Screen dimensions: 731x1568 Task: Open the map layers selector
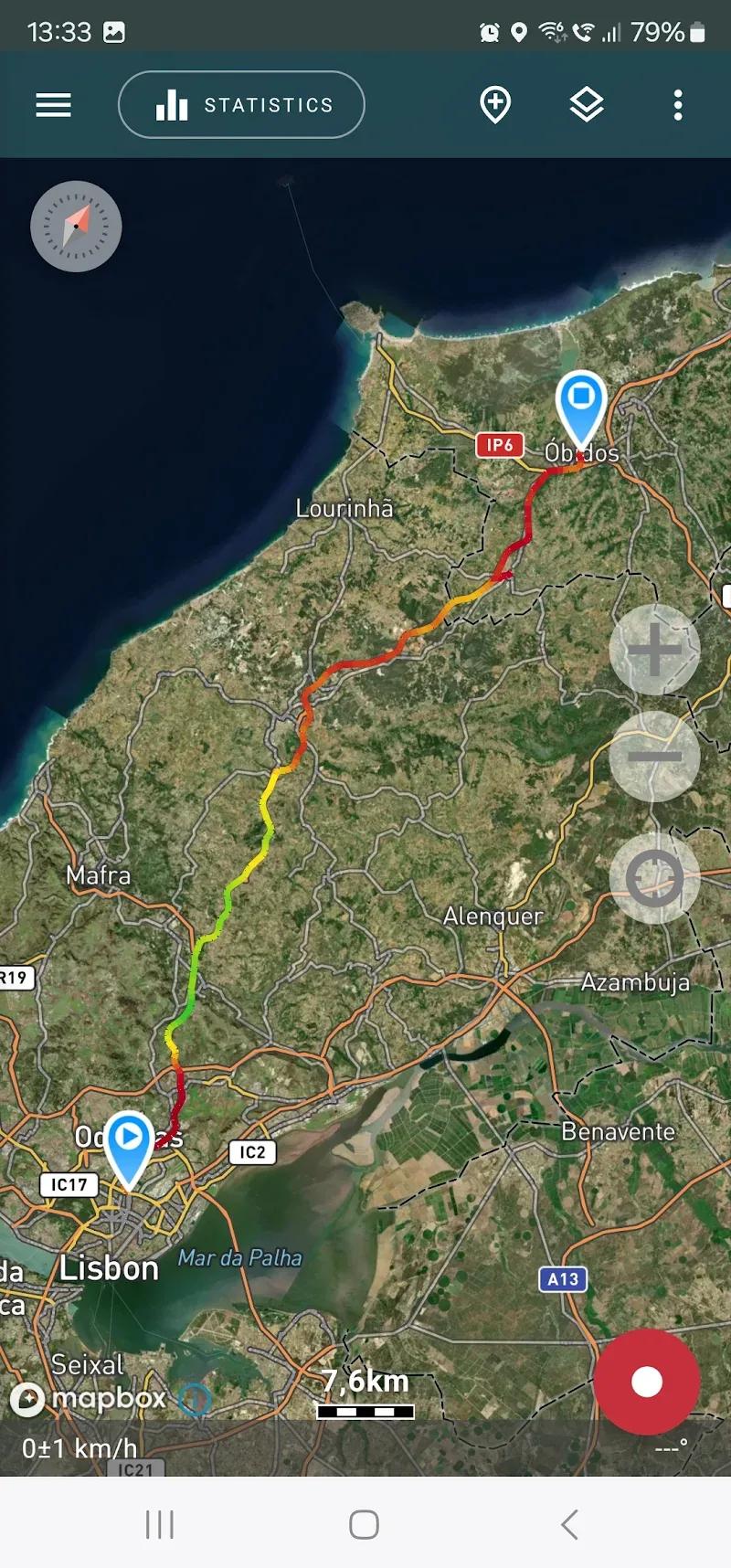[x=587, y=105]
